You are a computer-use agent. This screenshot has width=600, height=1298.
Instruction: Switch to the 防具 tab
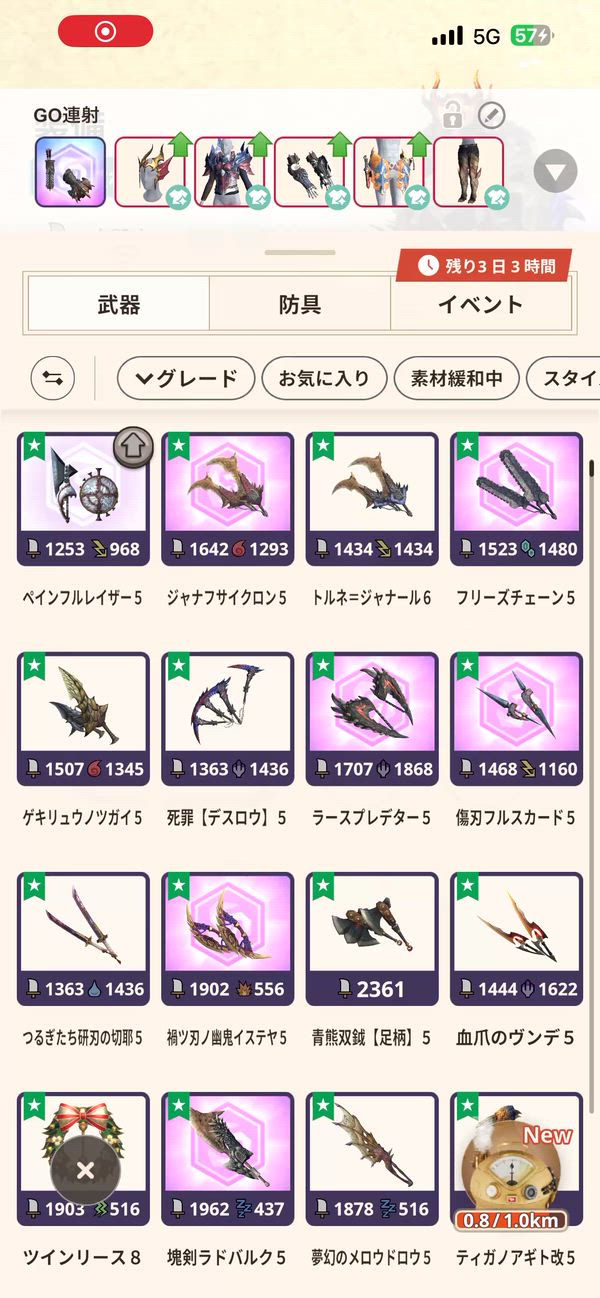tap(300, 304)
